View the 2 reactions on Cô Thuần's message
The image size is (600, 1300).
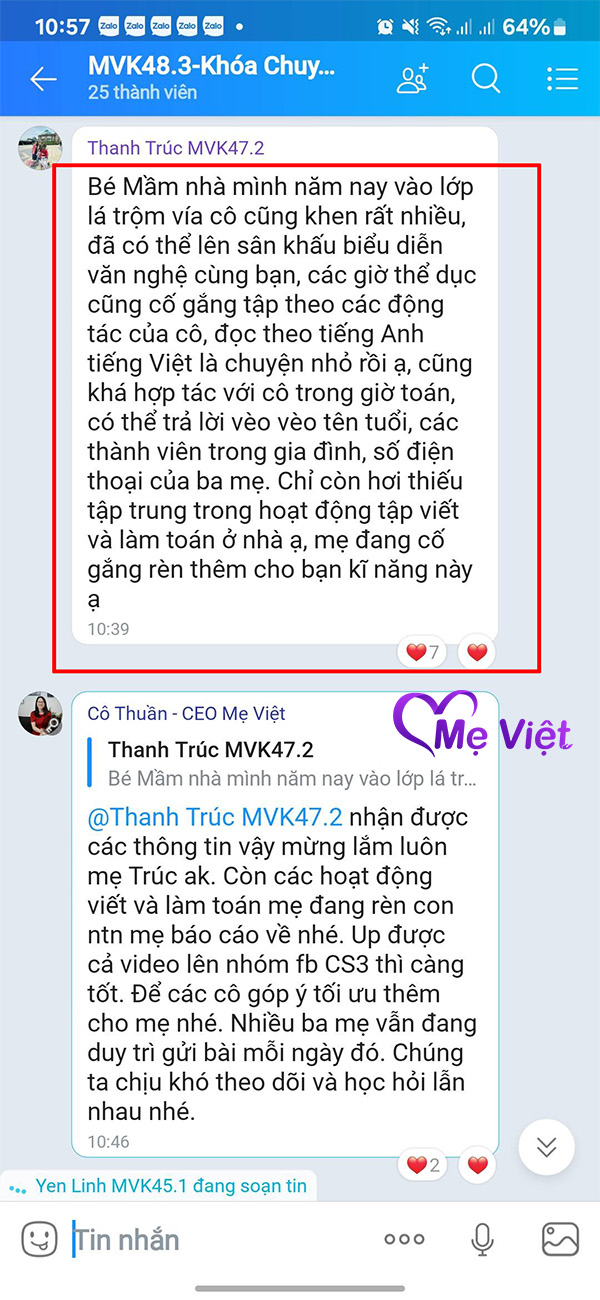click(422, 1165)
